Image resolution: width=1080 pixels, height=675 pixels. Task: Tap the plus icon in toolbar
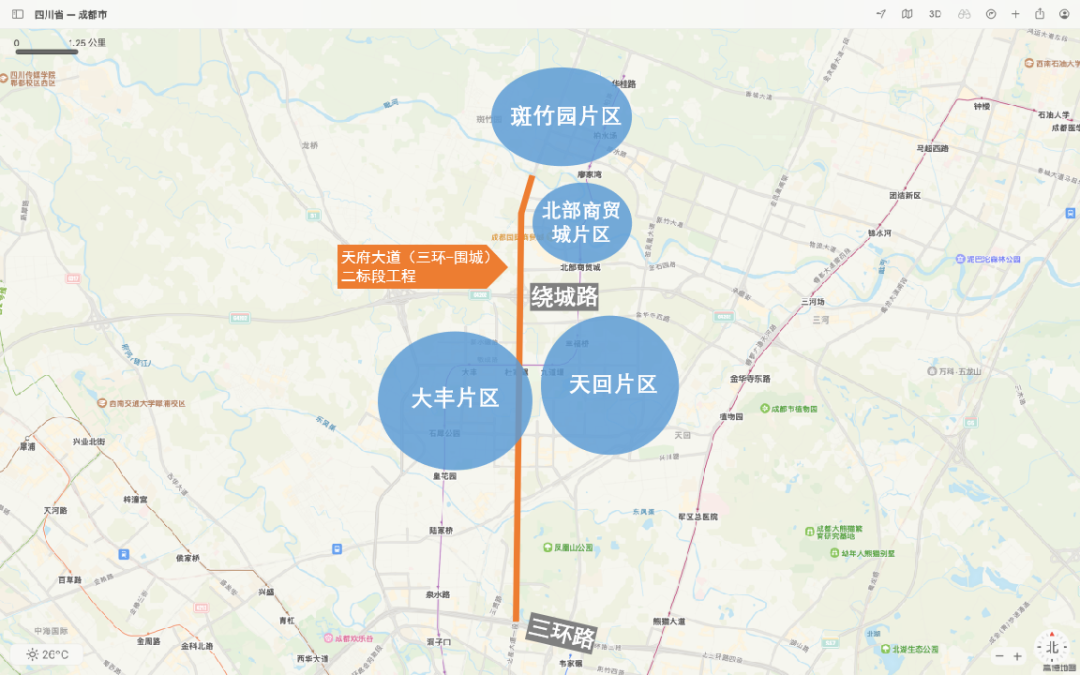click(x=1016, y=14)
